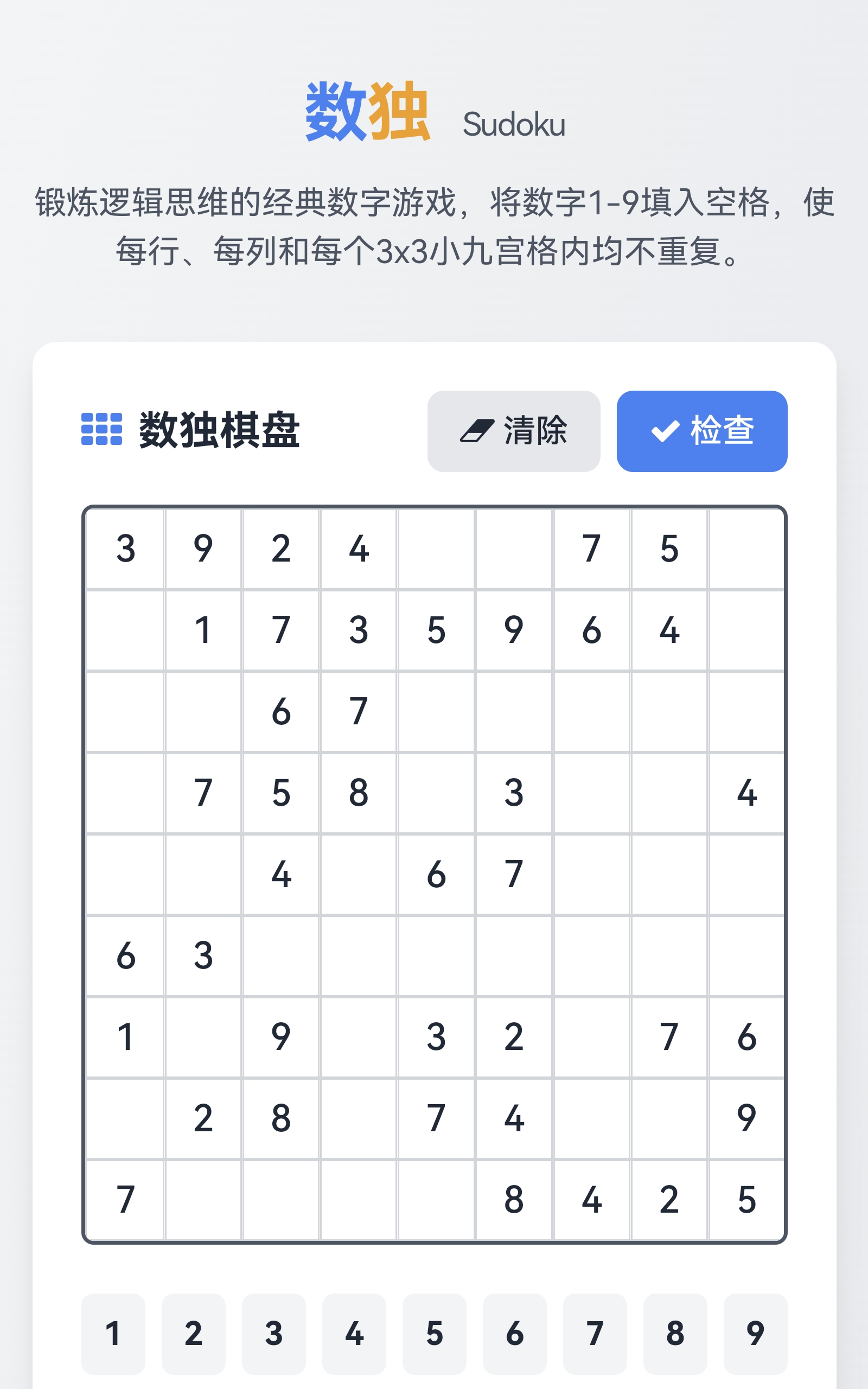Viewport: 868px width, 1389px height.
Task: Pick number 3 from the number pad
Action: [x=274, y=1333]
